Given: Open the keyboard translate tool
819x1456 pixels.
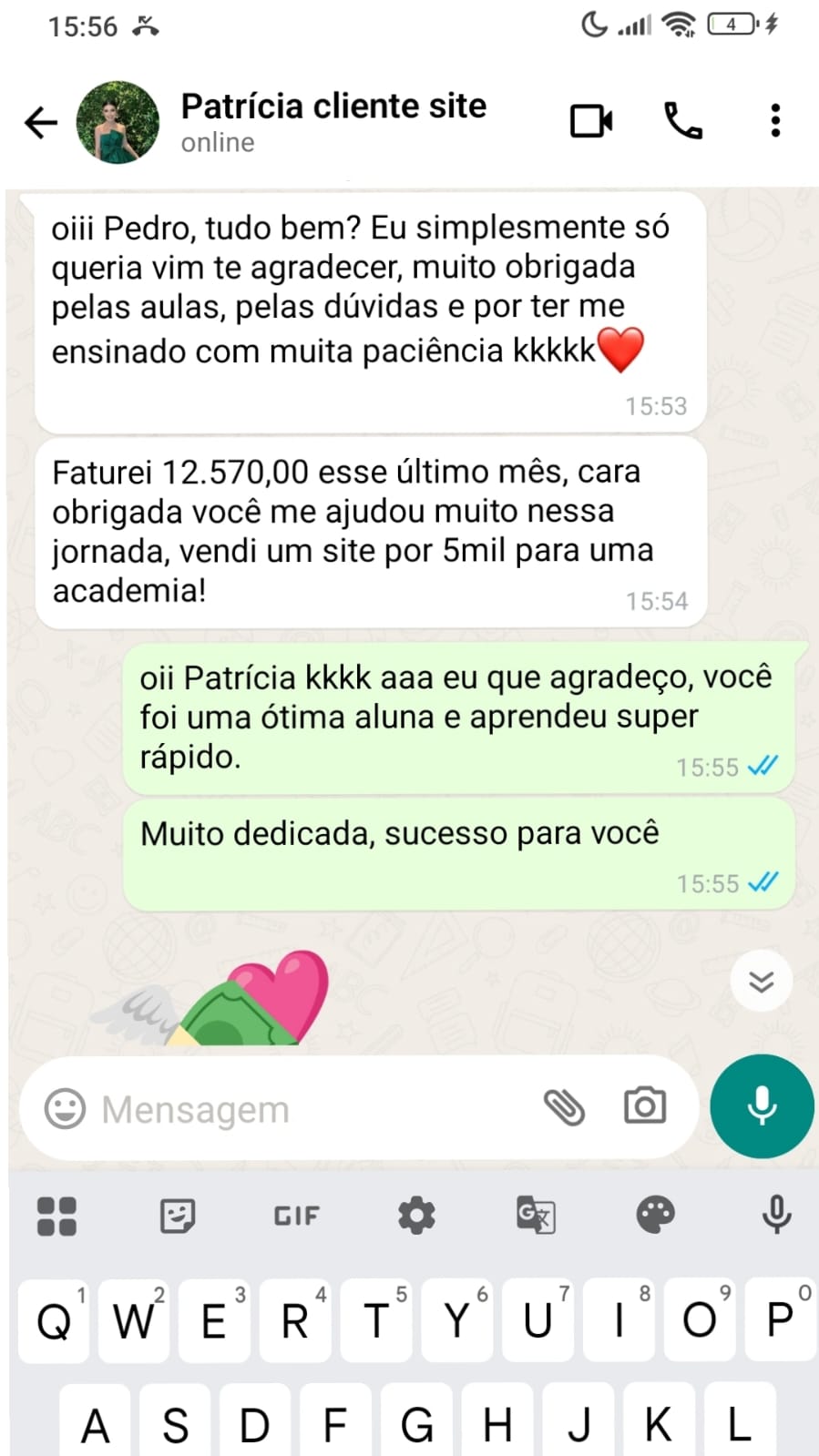Looking at the screenshot, I should (536, 1216).
